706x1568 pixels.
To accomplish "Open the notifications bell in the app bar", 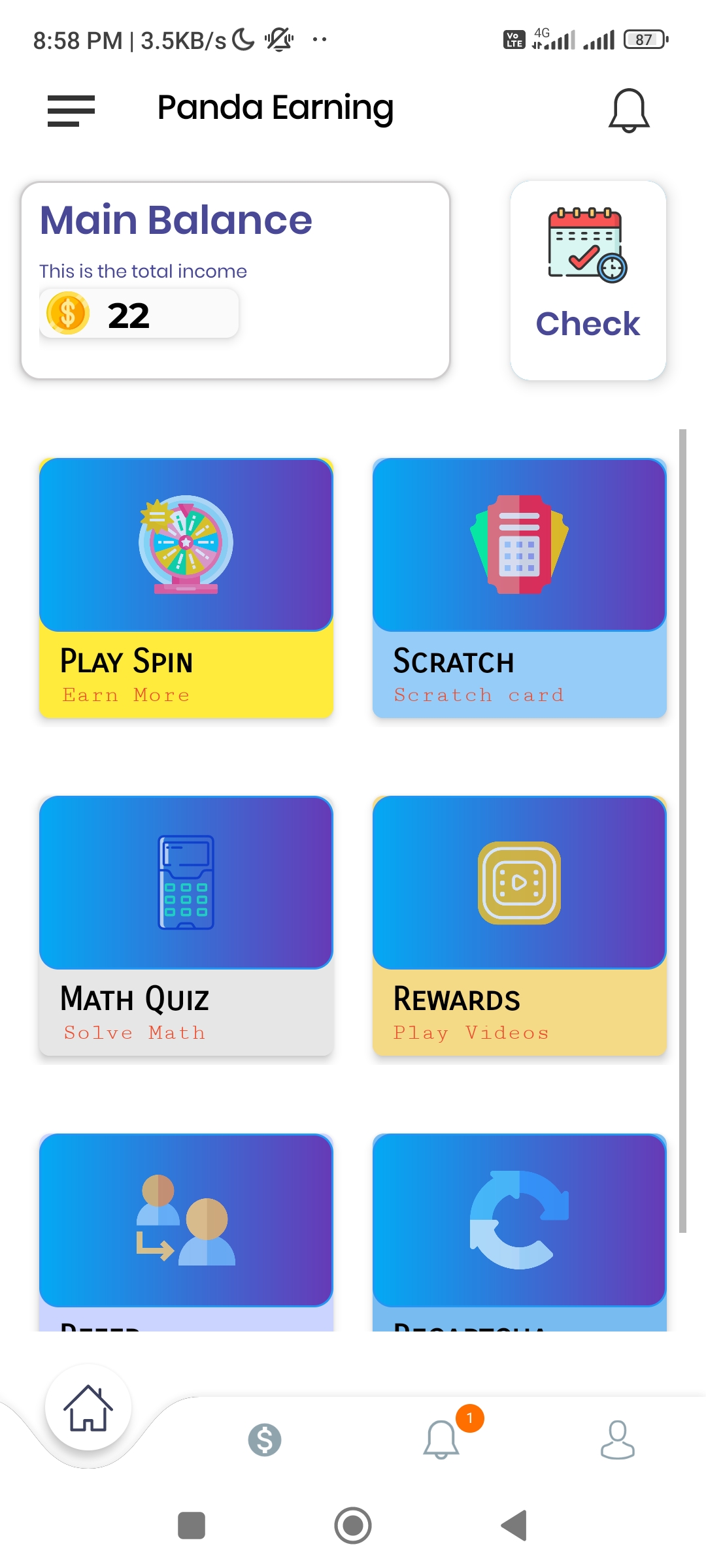I will [x=628, y=110].
